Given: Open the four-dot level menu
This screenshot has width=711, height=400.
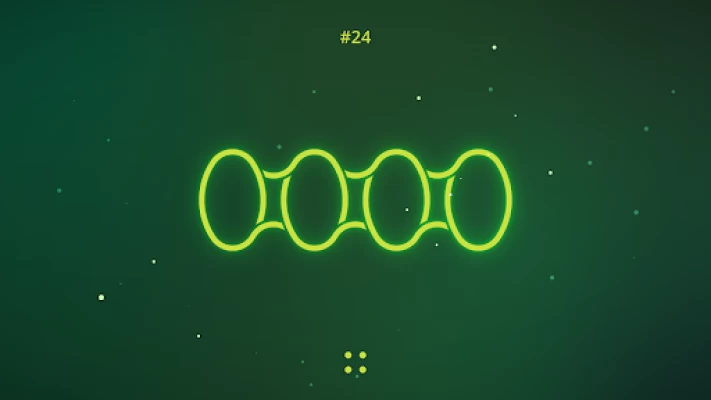Looking at the screenshot, I should (355, 362).
